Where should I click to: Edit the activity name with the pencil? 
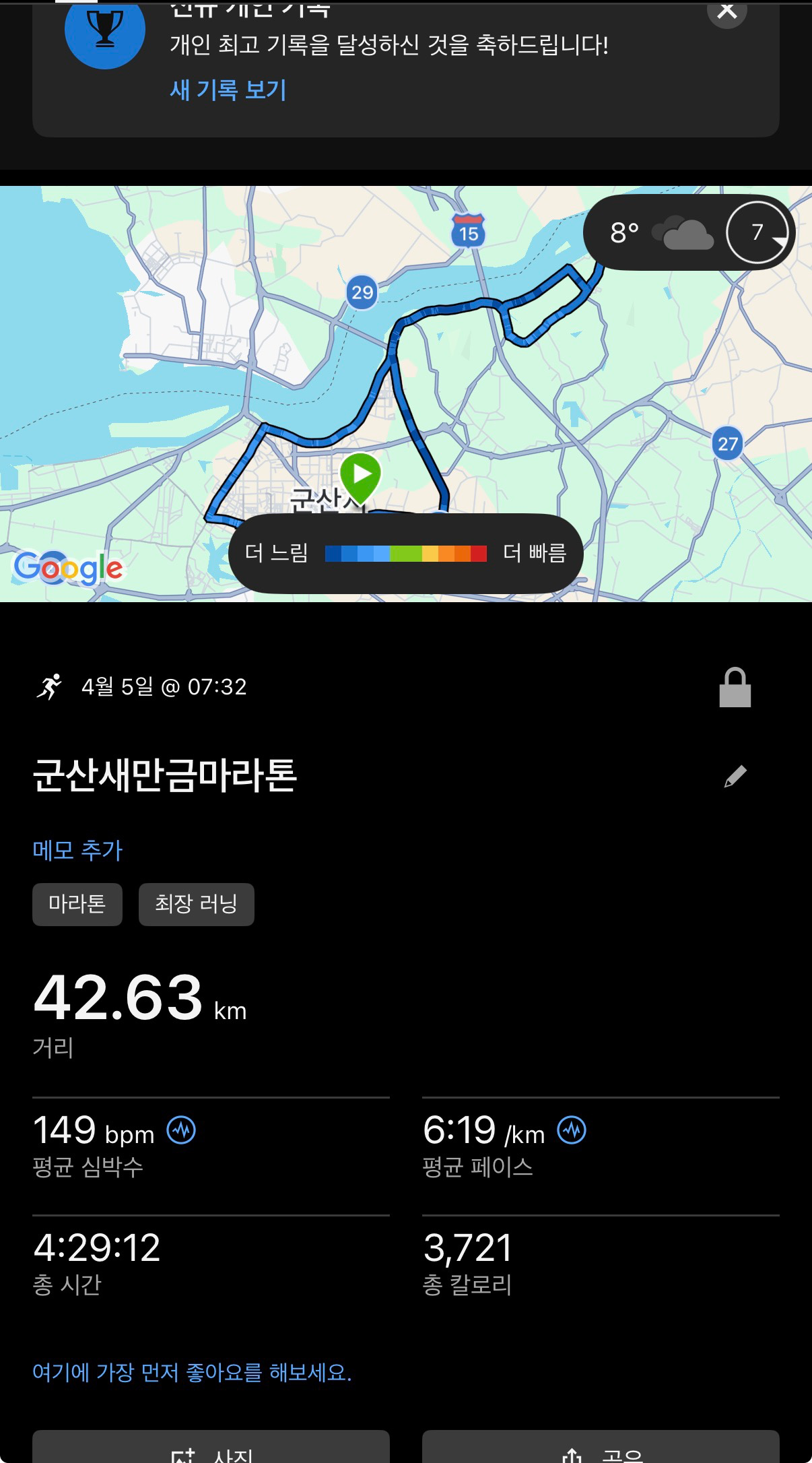click(735, 776)
